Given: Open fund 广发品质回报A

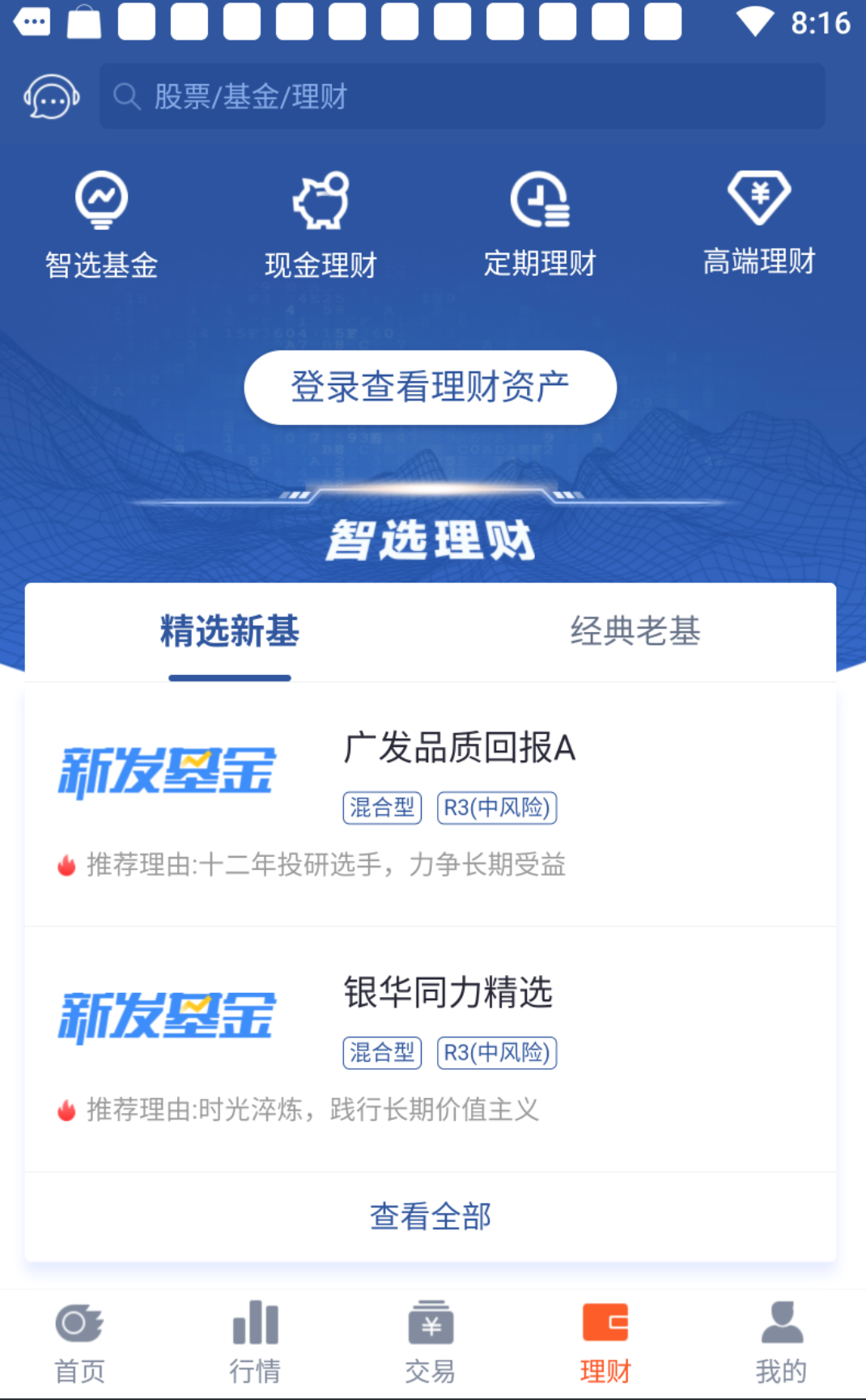Looking at the screenshot, I should point(458,748).
